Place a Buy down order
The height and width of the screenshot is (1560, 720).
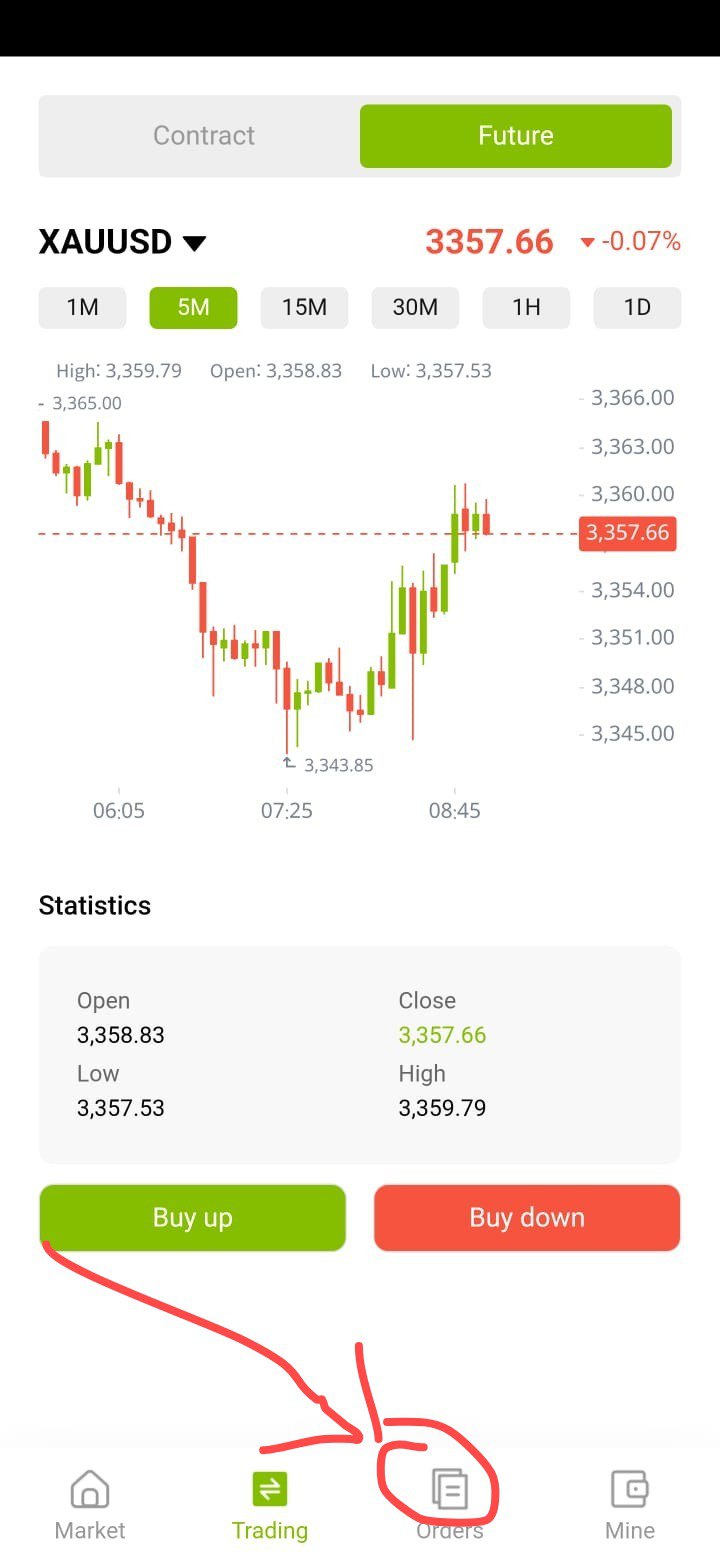tap(527, 1218)
